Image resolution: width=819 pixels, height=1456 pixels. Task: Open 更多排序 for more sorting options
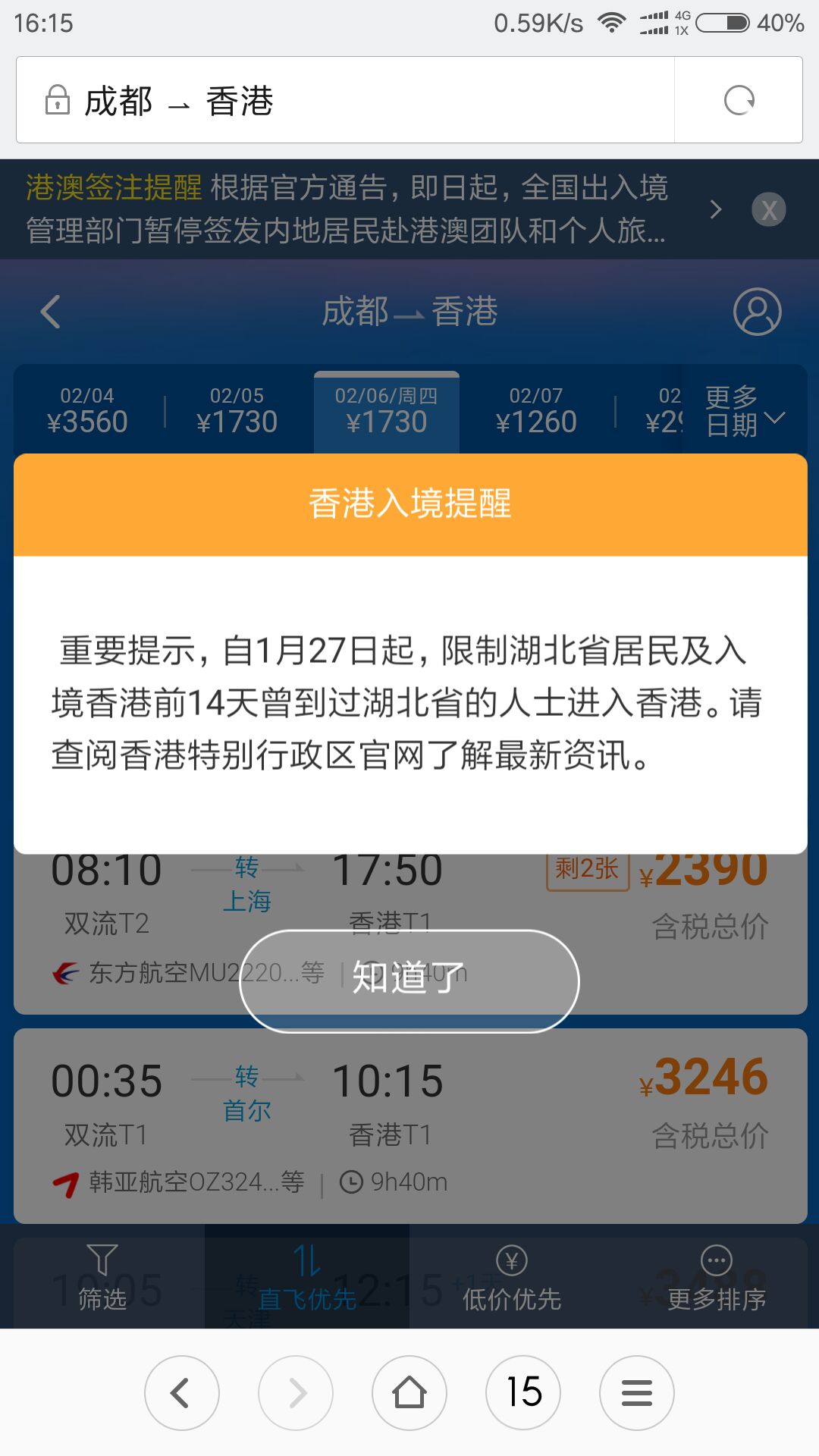(x=717, y=1279)
